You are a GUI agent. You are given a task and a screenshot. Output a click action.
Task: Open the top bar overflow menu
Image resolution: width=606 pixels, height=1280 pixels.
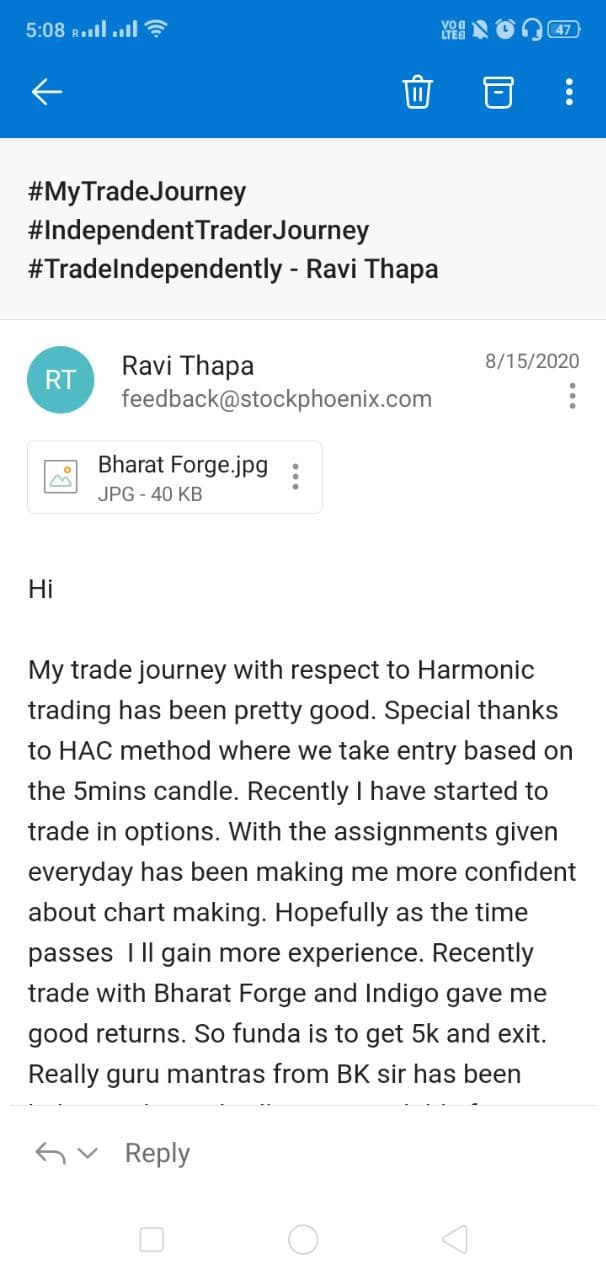[x=569, y=92]
